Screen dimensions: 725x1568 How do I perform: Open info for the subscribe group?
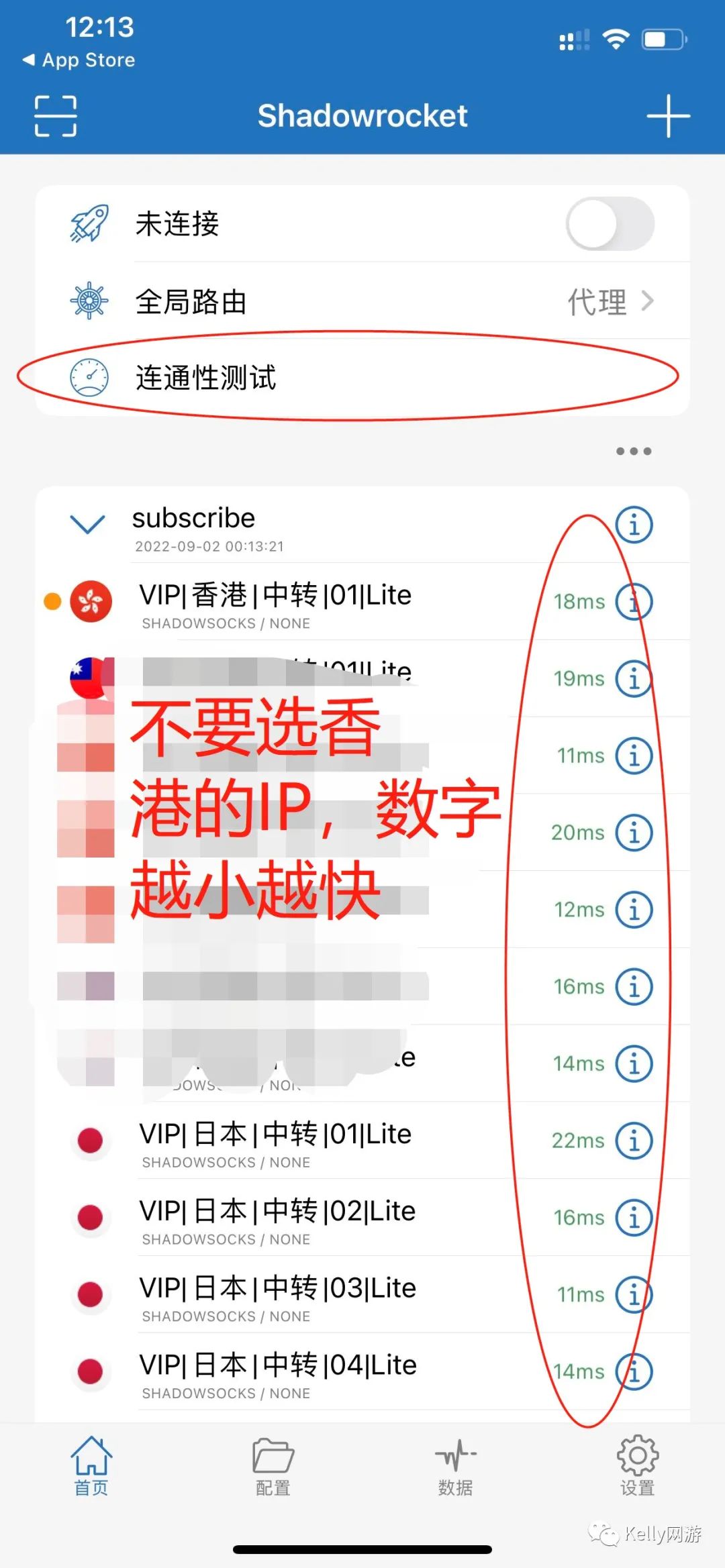(x=634, y=525)
